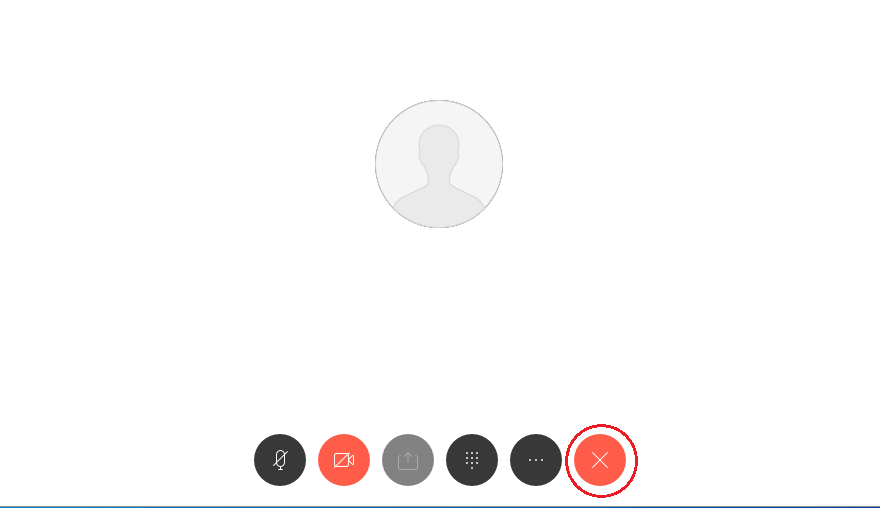
Task: Open the dial pad keypad
Action: (x=472, y=460)
